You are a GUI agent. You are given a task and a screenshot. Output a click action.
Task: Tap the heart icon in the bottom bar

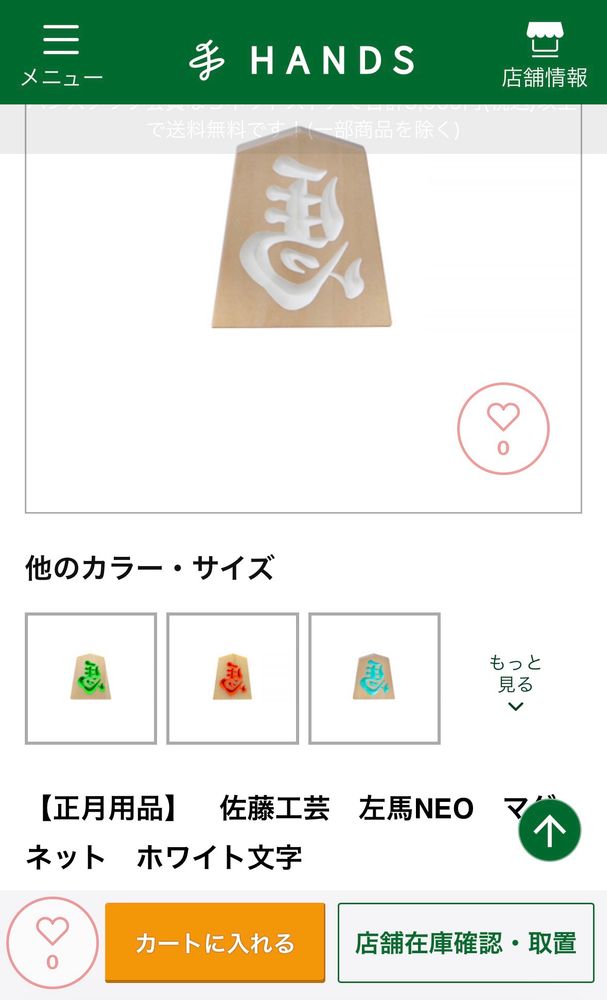coord(52,943)
